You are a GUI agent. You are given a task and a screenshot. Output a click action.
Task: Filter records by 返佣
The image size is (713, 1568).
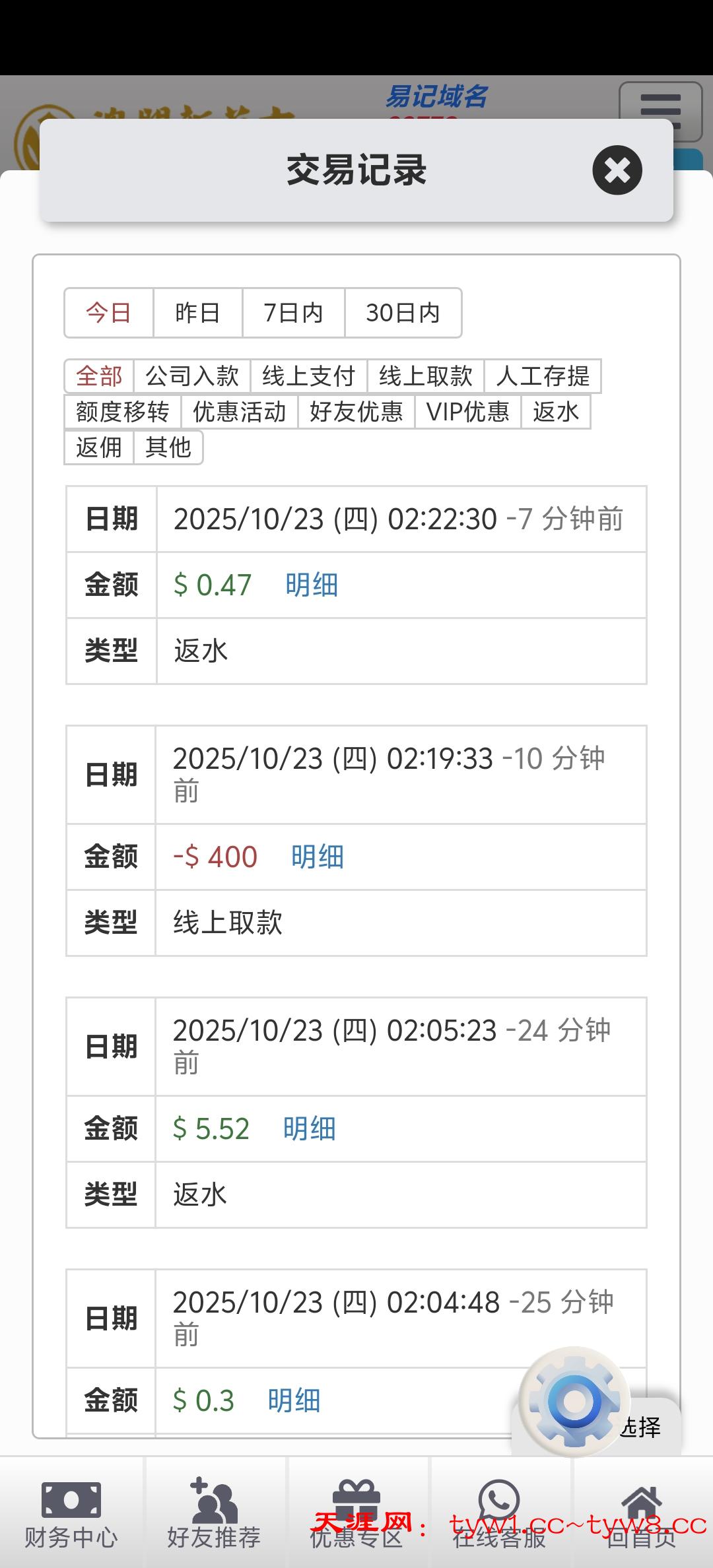tap(99, 447)
